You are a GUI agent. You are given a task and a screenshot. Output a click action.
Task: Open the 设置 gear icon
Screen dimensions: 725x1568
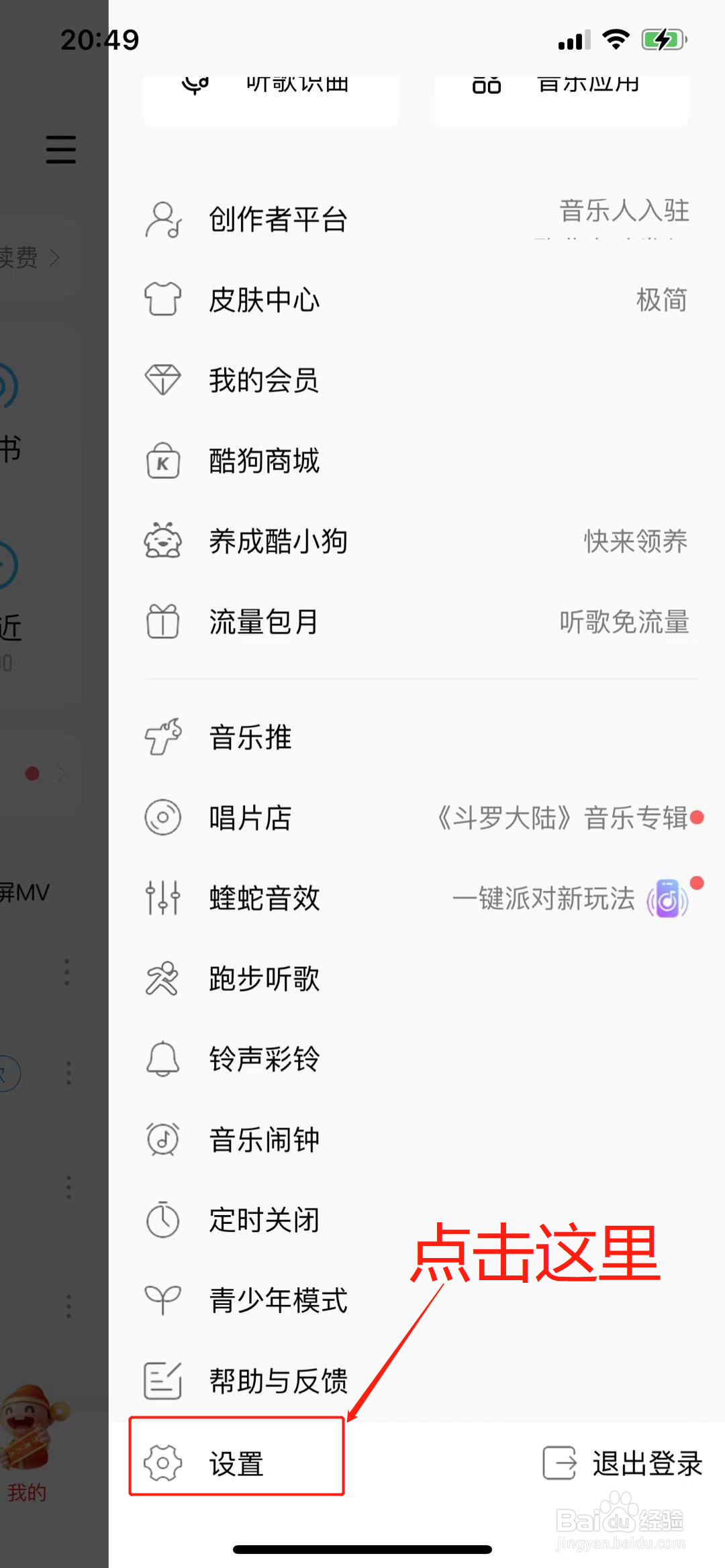(162, 1463)
